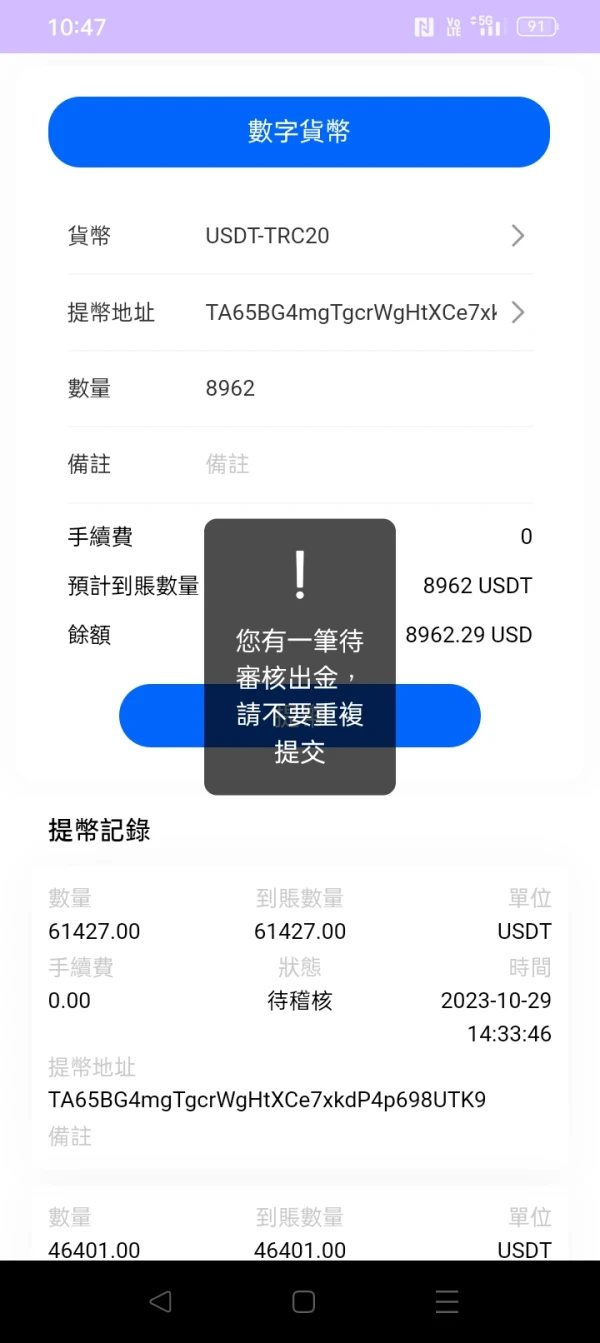The height and width of the screenshot is (1343, 600).
Task: Open the 貨幣 USDT-TRC20 selector
Action: tap(299, 236)
